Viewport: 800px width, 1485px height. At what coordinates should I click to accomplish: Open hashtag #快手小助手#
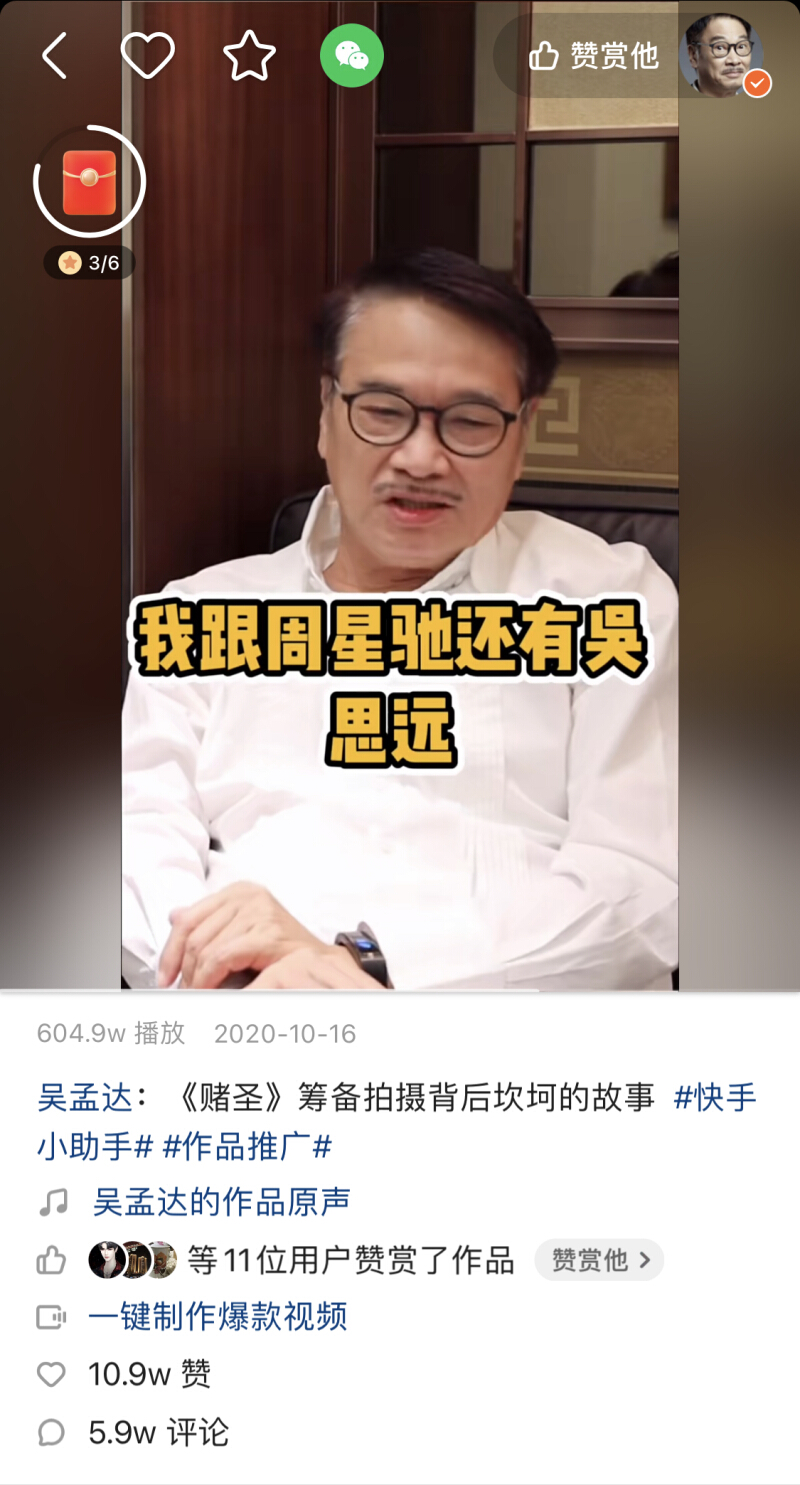(714, 1098)
